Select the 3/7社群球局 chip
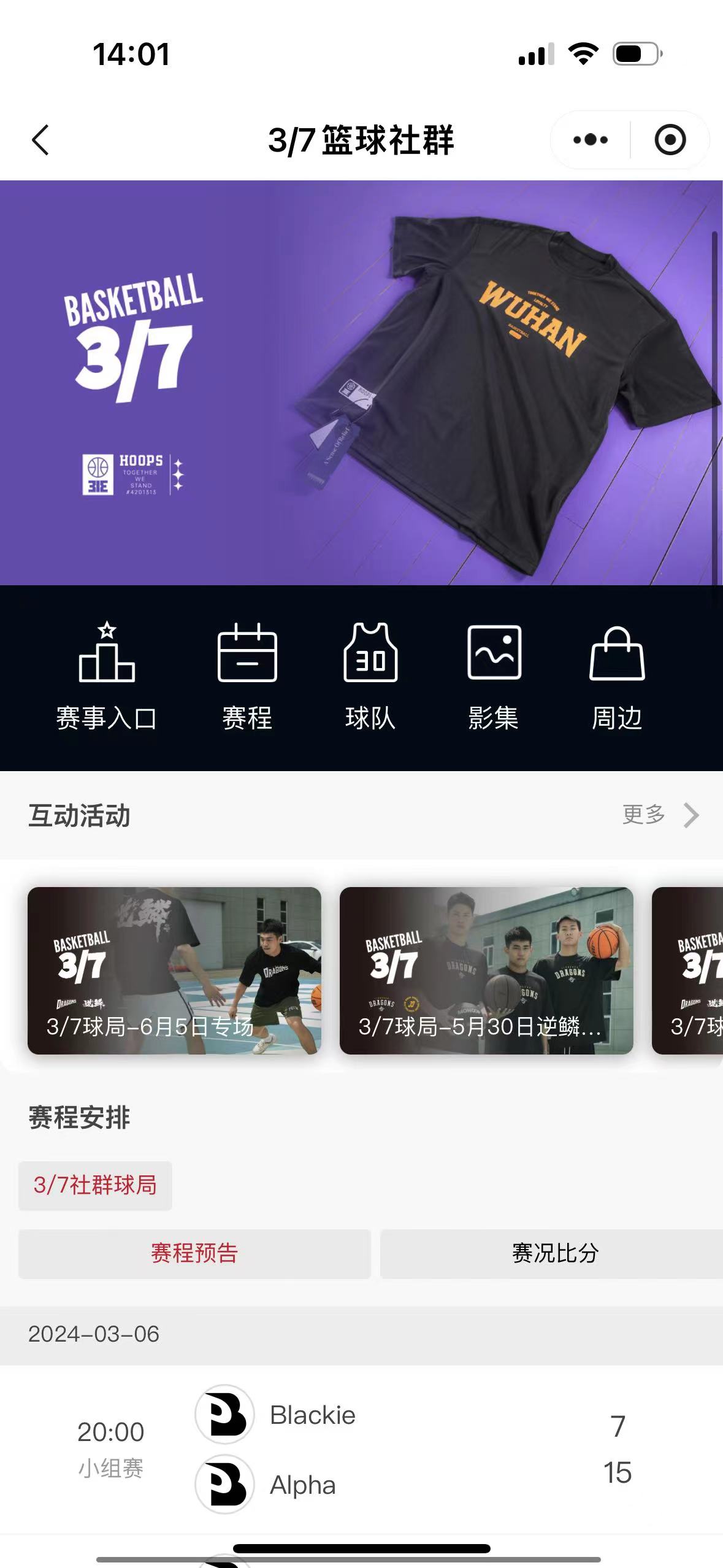The width and height of the screenshot is (723, 1568). (x=95, y=1185)
